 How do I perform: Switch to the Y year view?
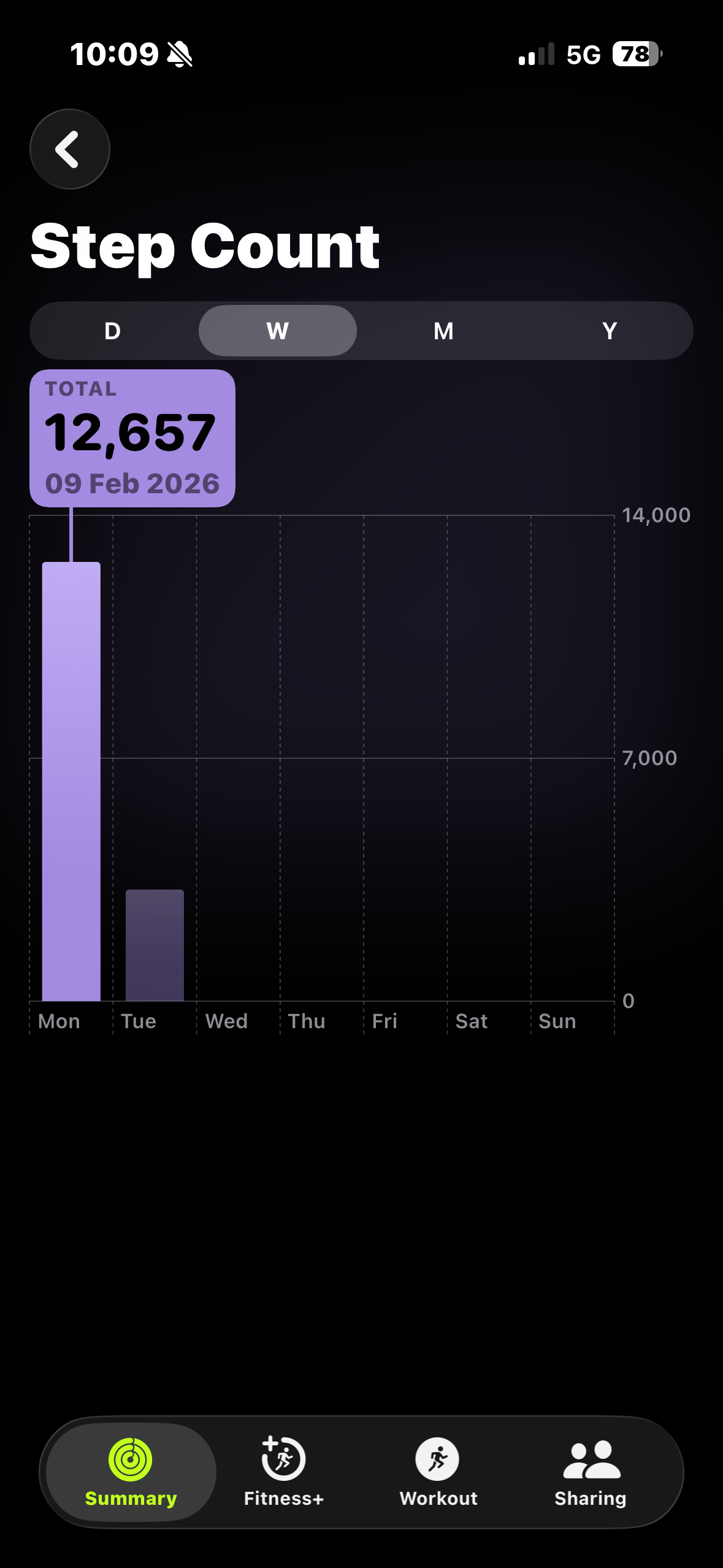pos(609,331)
